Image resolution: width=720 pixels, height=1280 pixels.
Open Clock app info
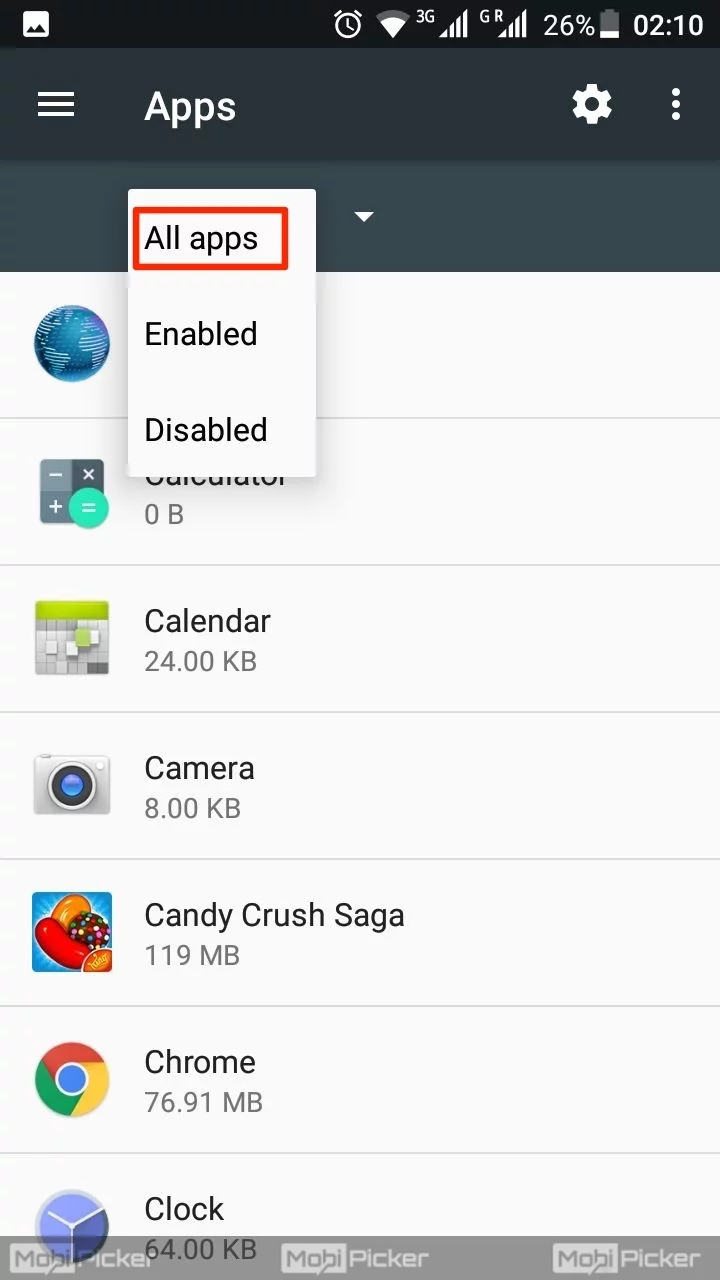360,1217
